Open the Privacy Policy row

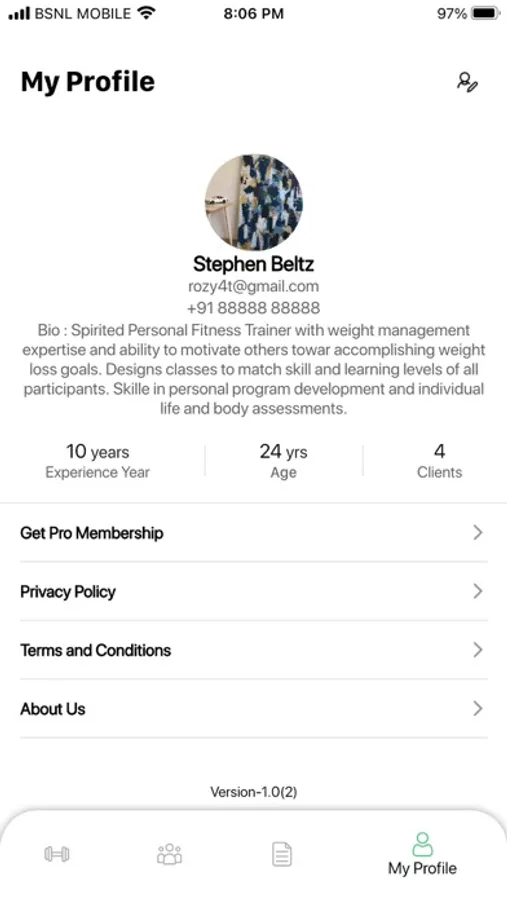(253, 591)
